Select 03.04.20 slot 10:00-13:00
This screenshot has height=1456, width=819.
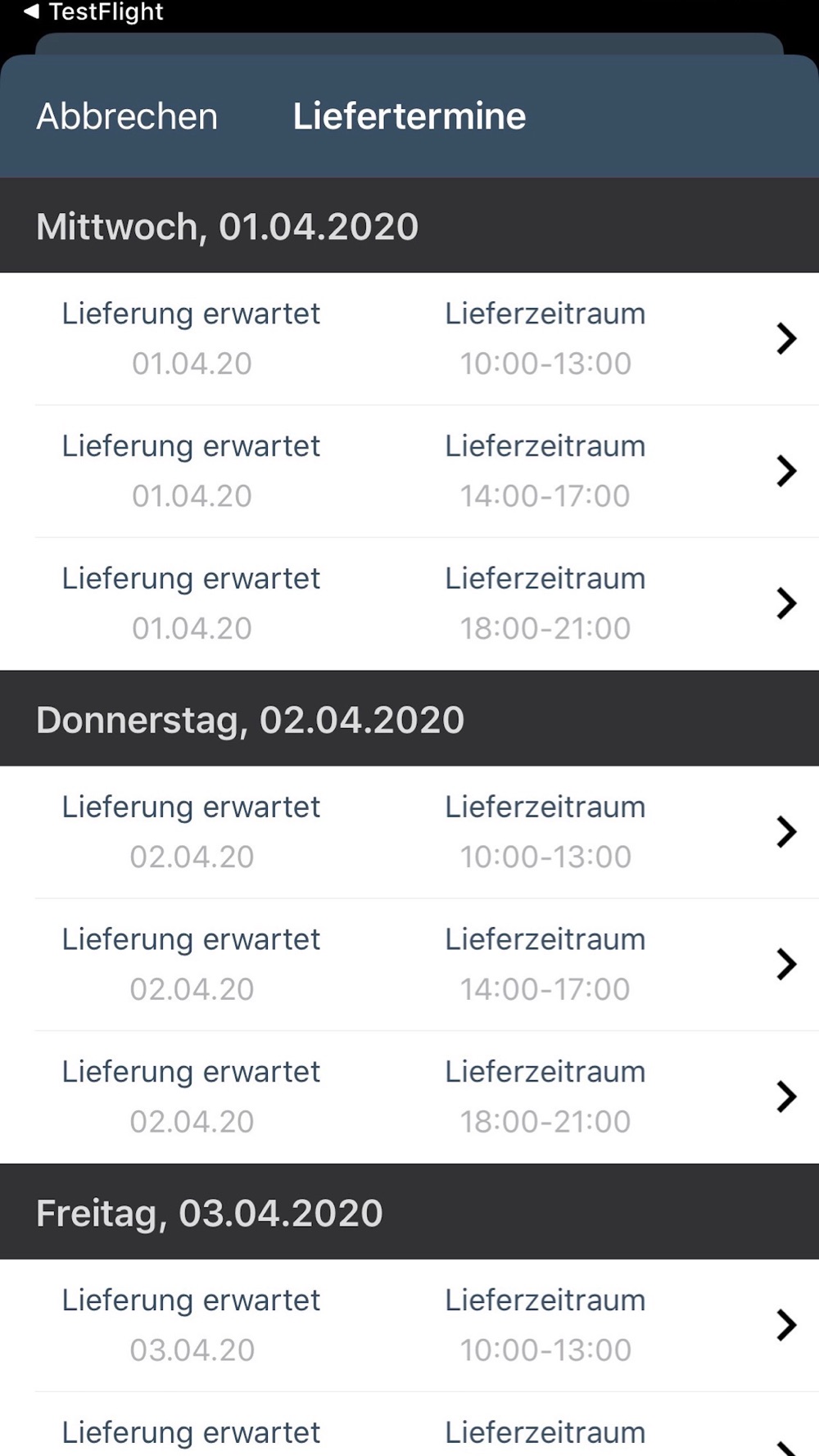409,1326
